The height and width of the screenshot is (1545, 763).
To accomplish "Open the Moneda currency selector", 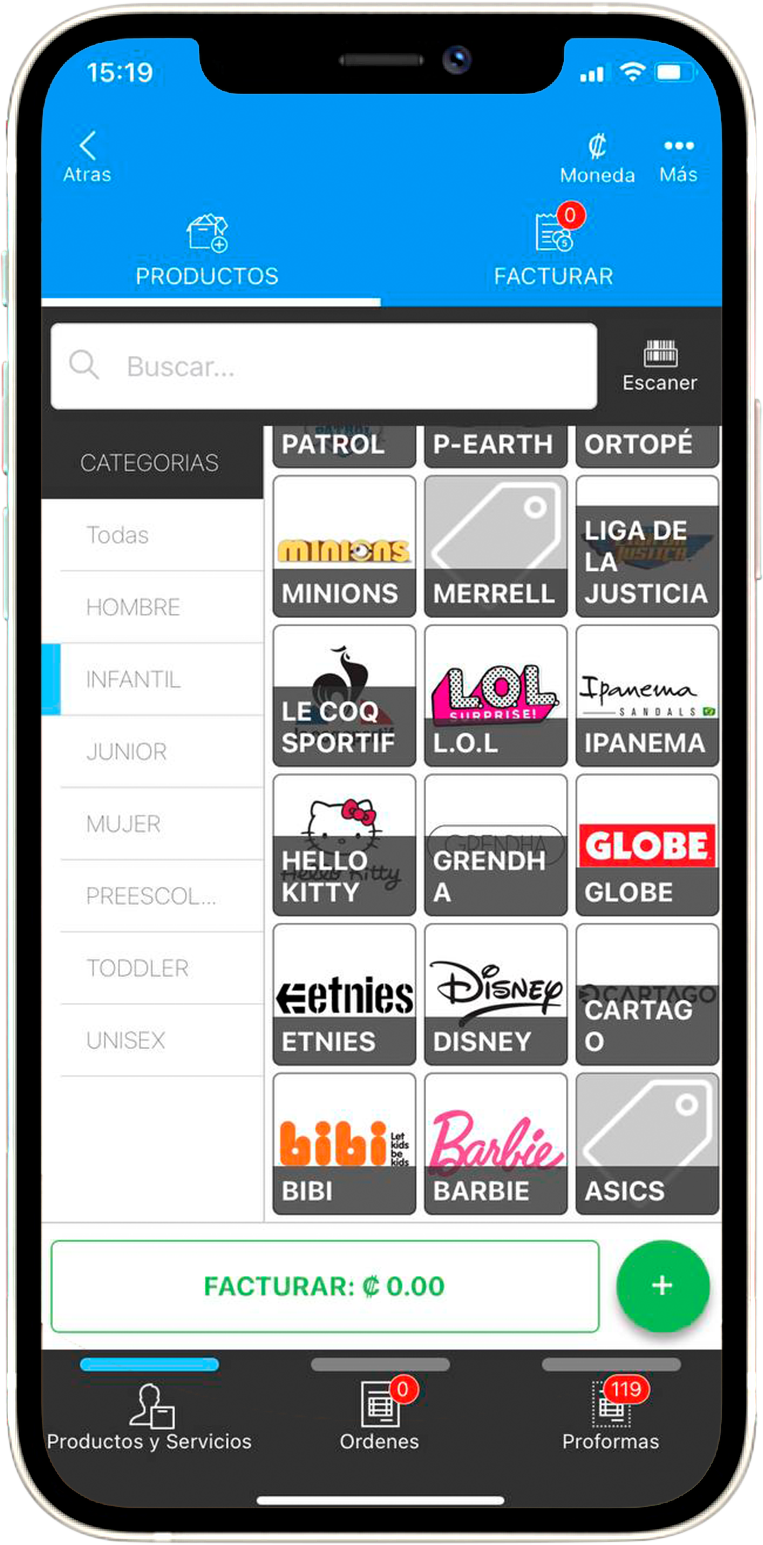I will tap(597, 159).
